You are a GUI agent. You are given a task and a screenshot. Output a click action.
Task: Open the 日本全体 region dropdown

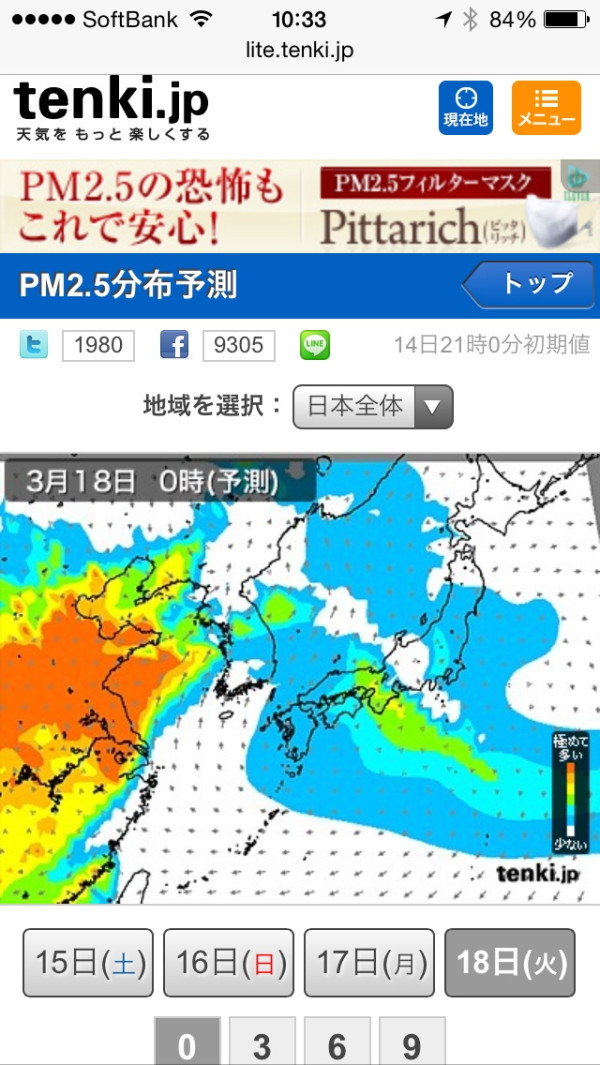(373, 406)
